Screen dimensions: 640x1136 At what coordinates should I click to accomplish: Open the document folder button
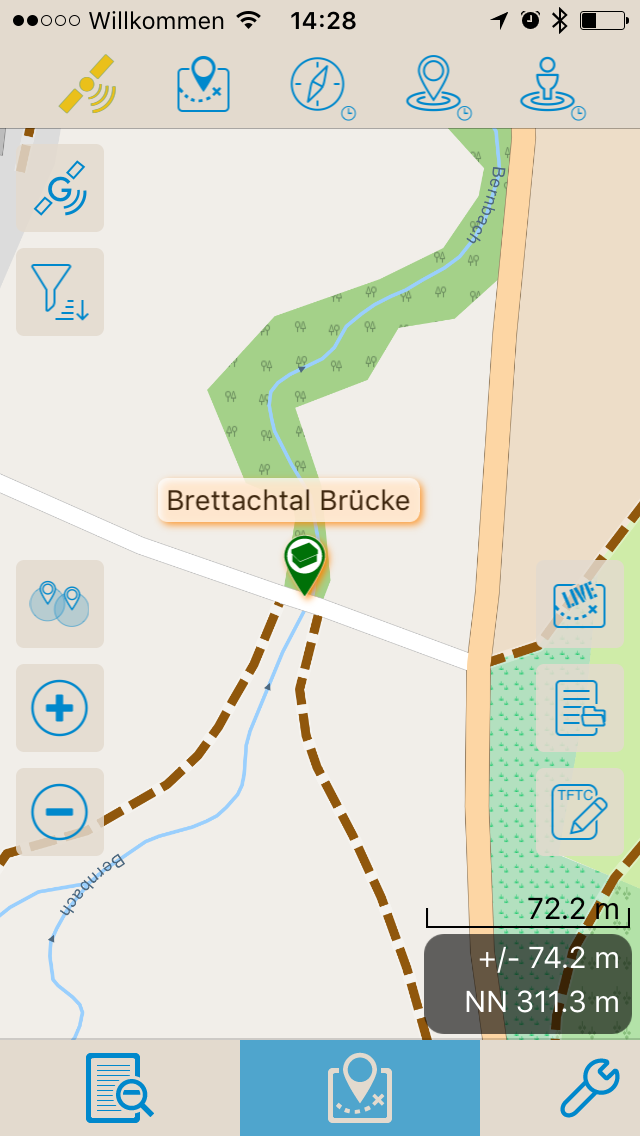pyautogui.click(x=580, y=708)
